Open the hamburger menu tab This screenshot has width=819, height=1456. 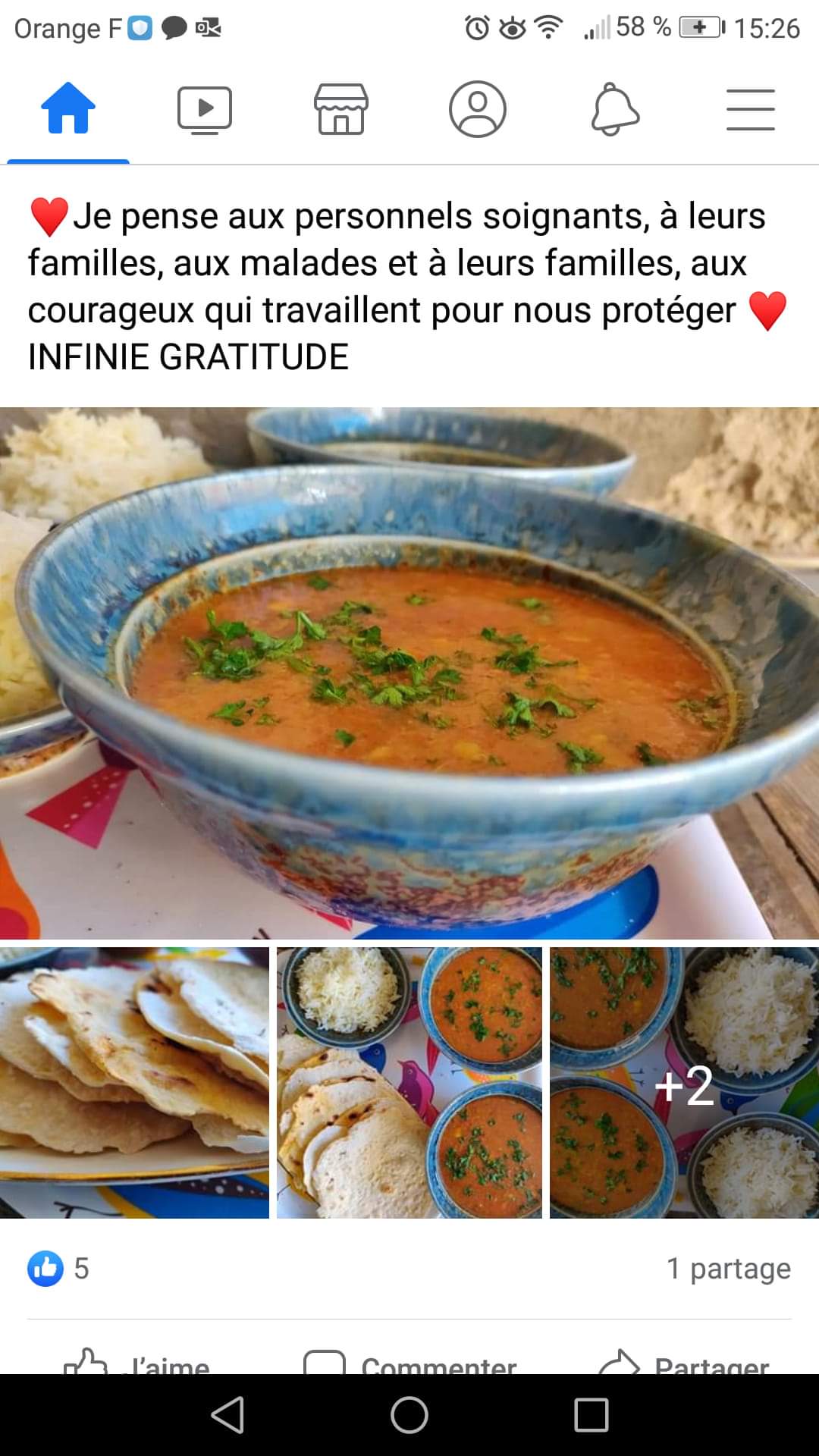751,109
